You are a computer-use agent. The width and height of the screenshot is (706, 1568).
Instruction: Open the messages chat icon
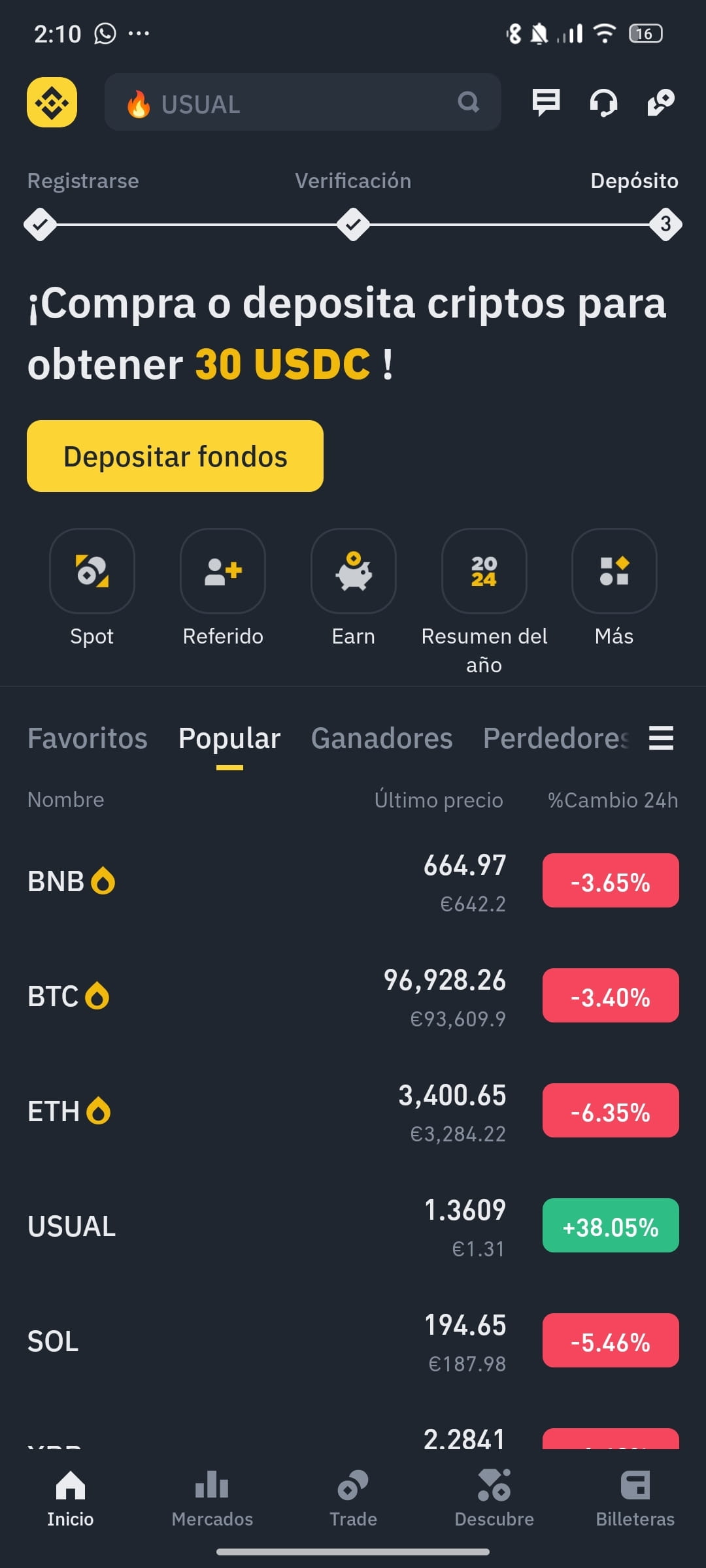(546, 102)
